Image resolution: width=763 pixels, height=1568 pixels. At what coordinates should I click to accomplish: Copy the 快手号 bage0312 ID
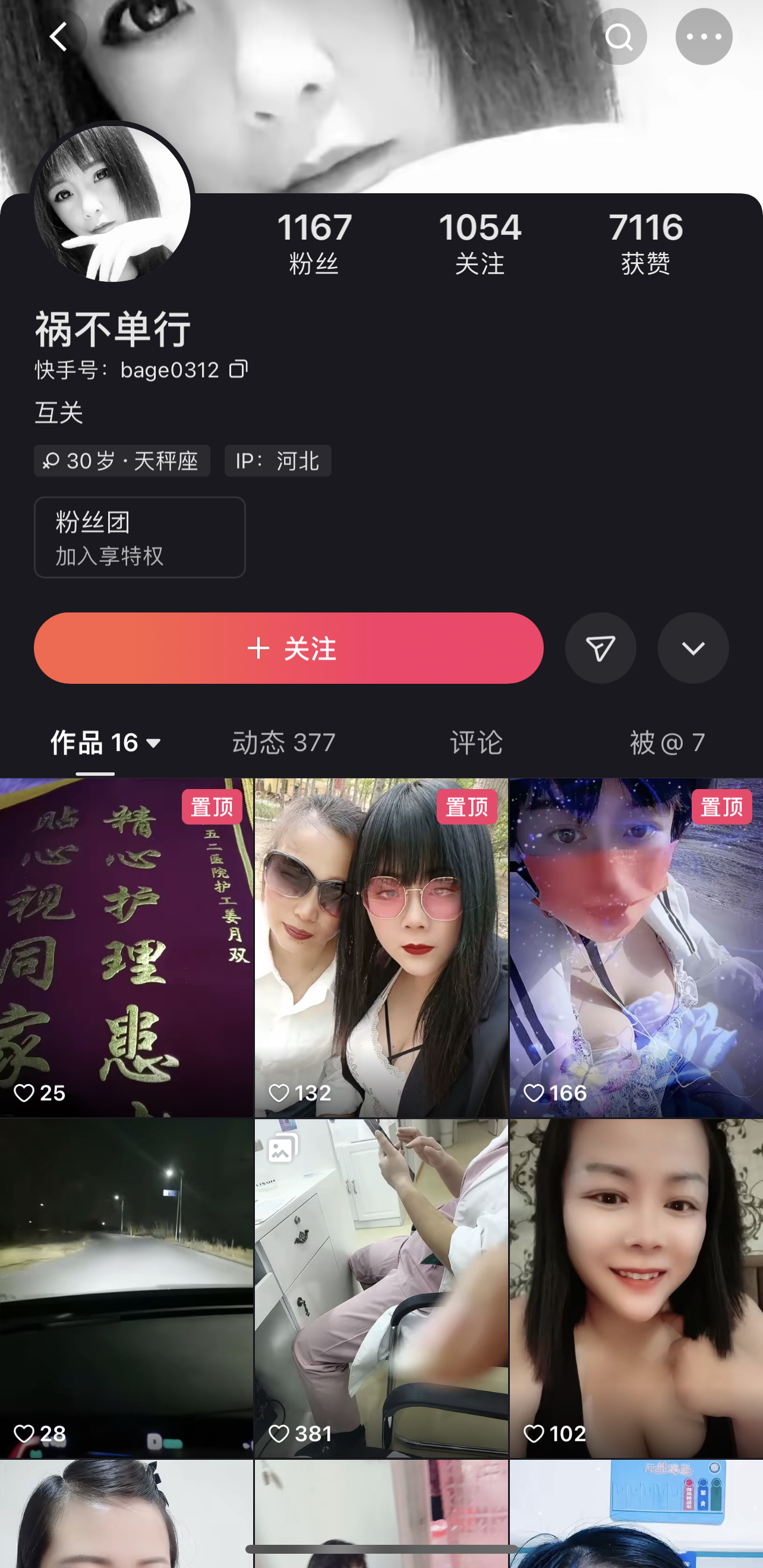tap(238, 369)
